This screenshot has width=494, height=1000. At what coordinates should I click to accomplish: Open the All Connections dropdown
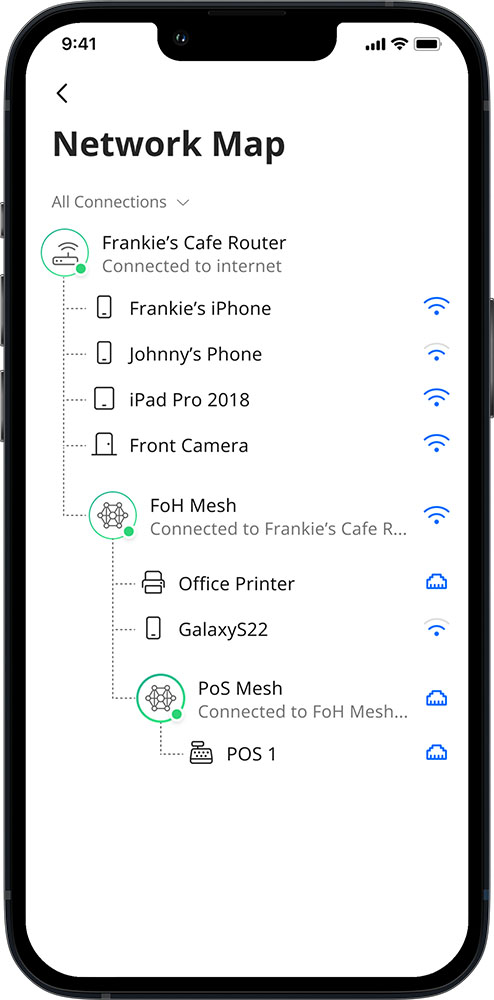(121, 202)
